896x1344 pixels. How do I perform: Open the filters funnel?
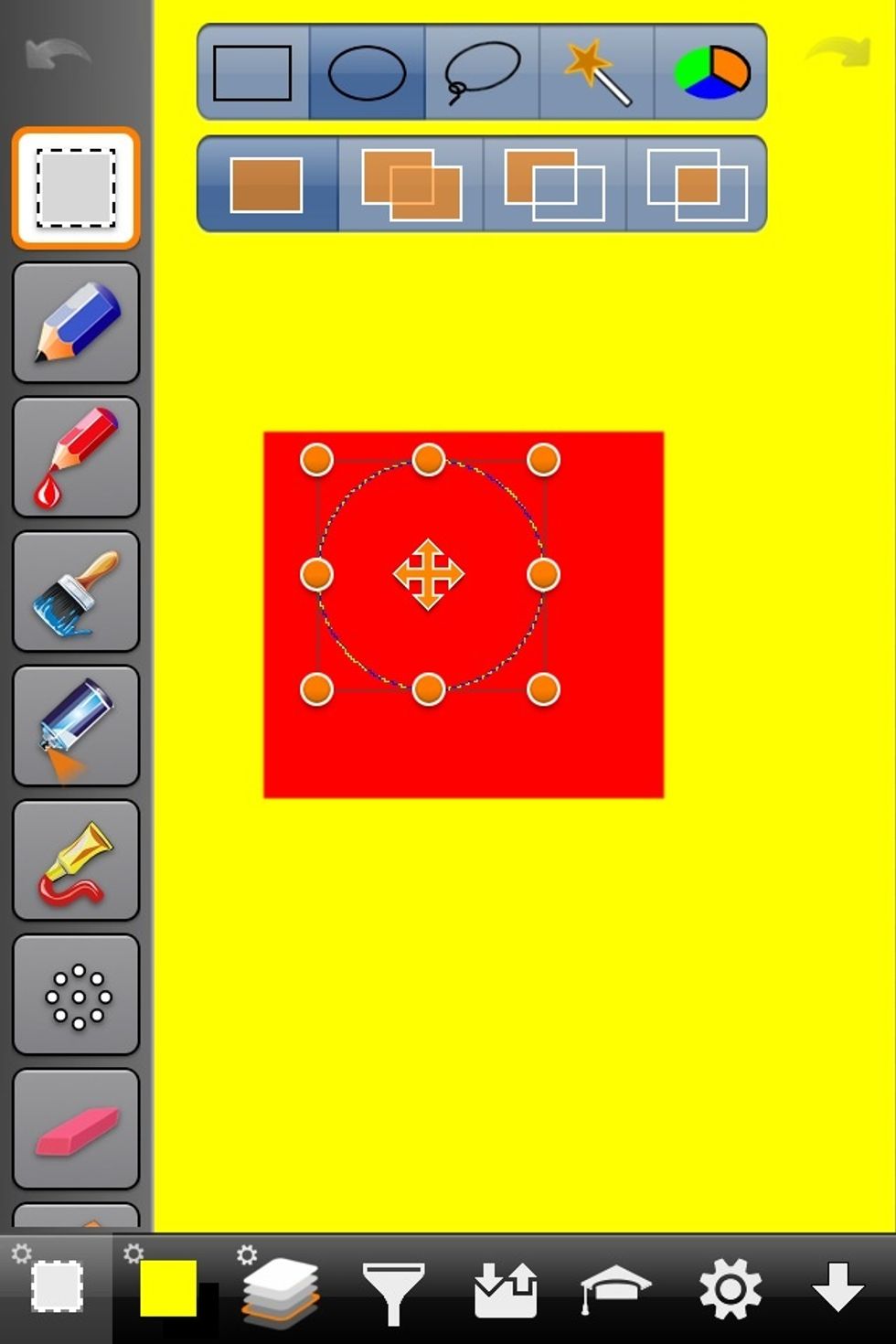pos(393,1290)
